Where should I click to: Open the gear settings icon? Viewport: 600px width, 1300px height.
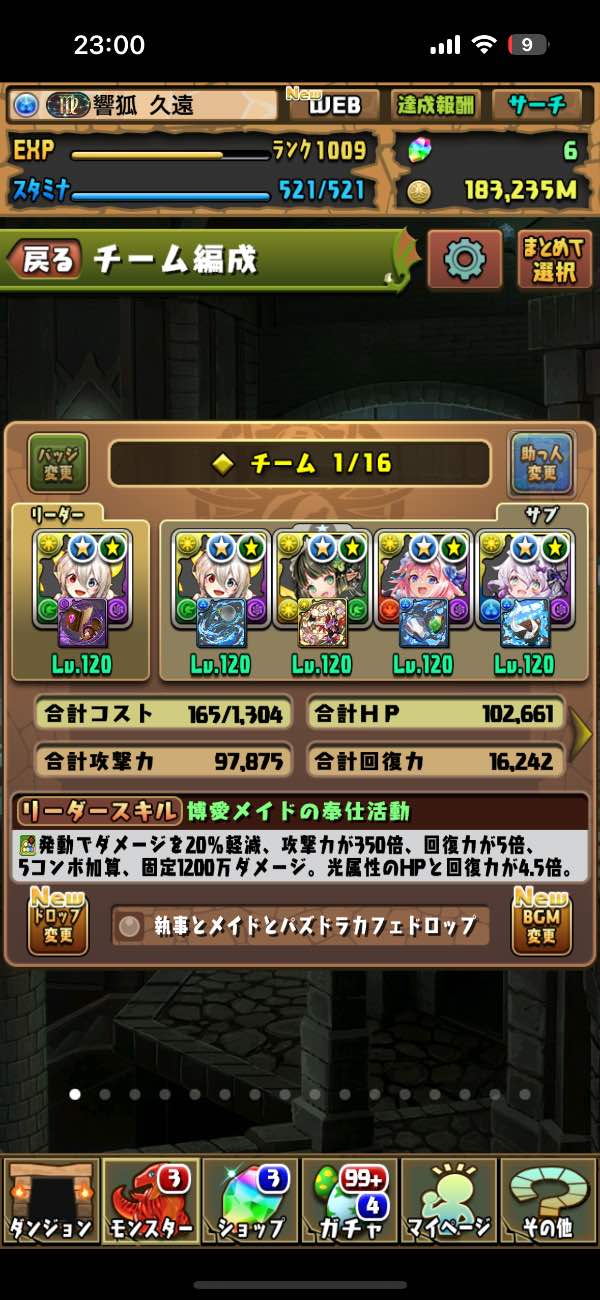coord(464,260)
